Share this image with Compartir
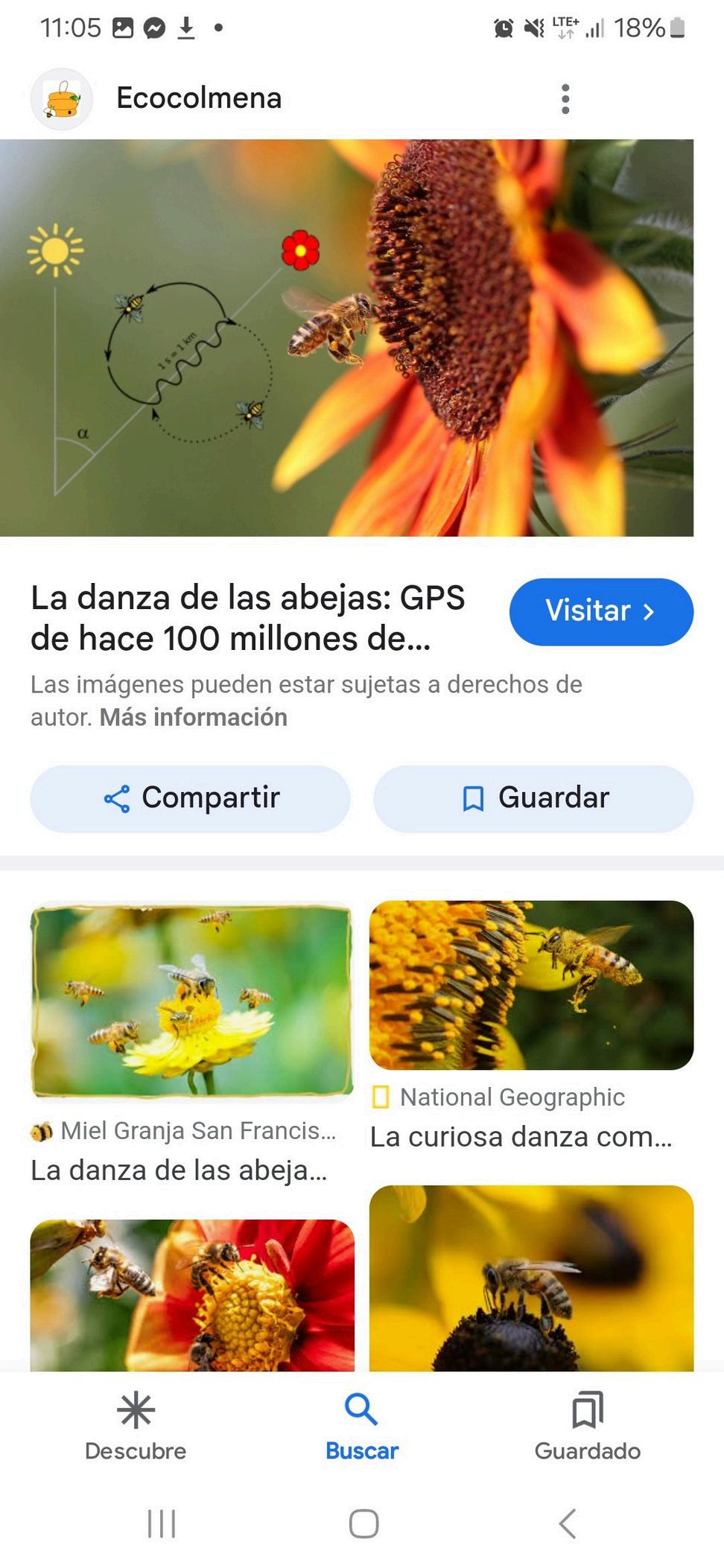The height and width of the screenshot is (1568, 724). [190, 798]
